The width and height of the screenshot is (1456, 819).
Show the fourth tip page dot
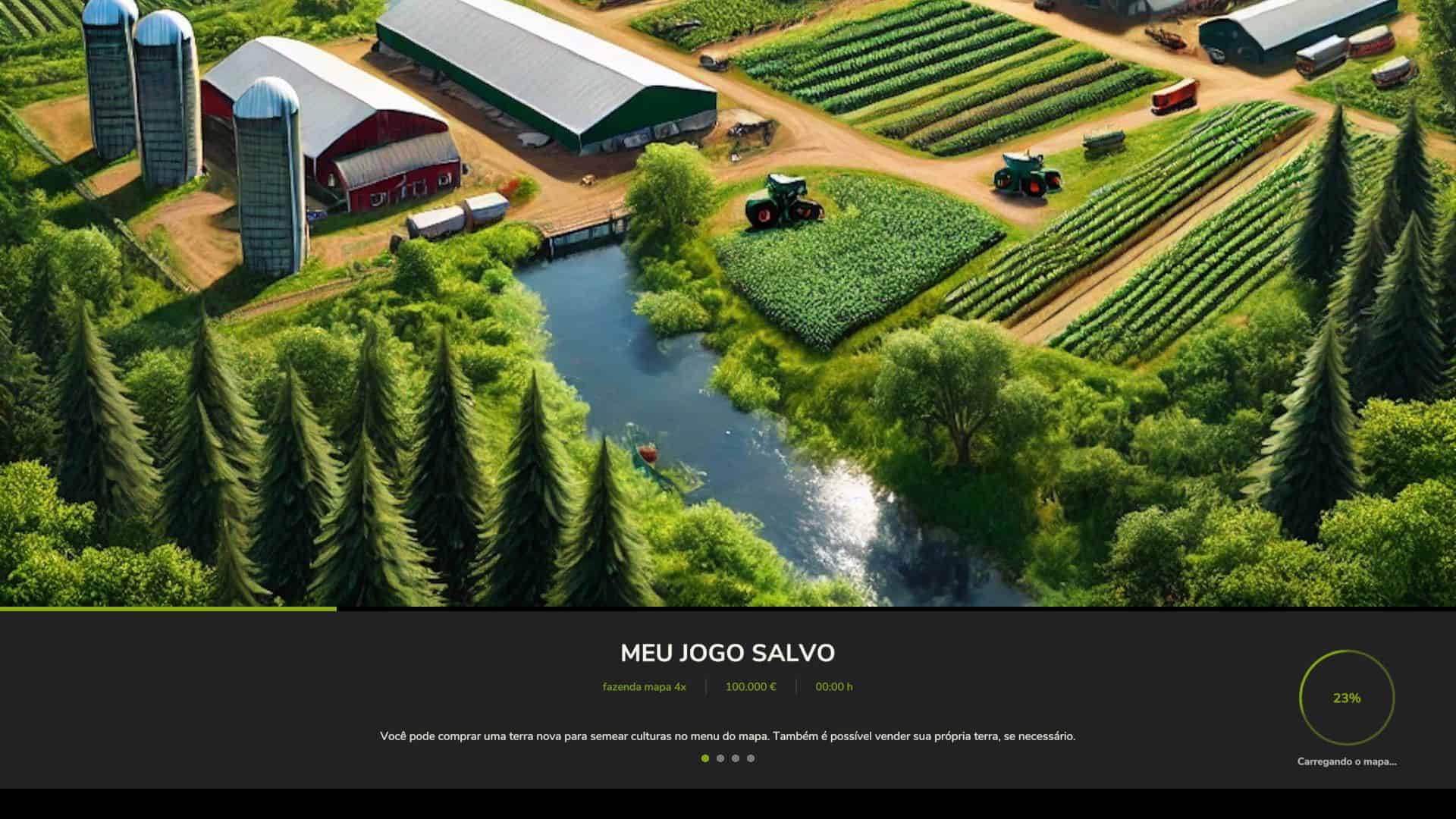(x=751, y=758)
